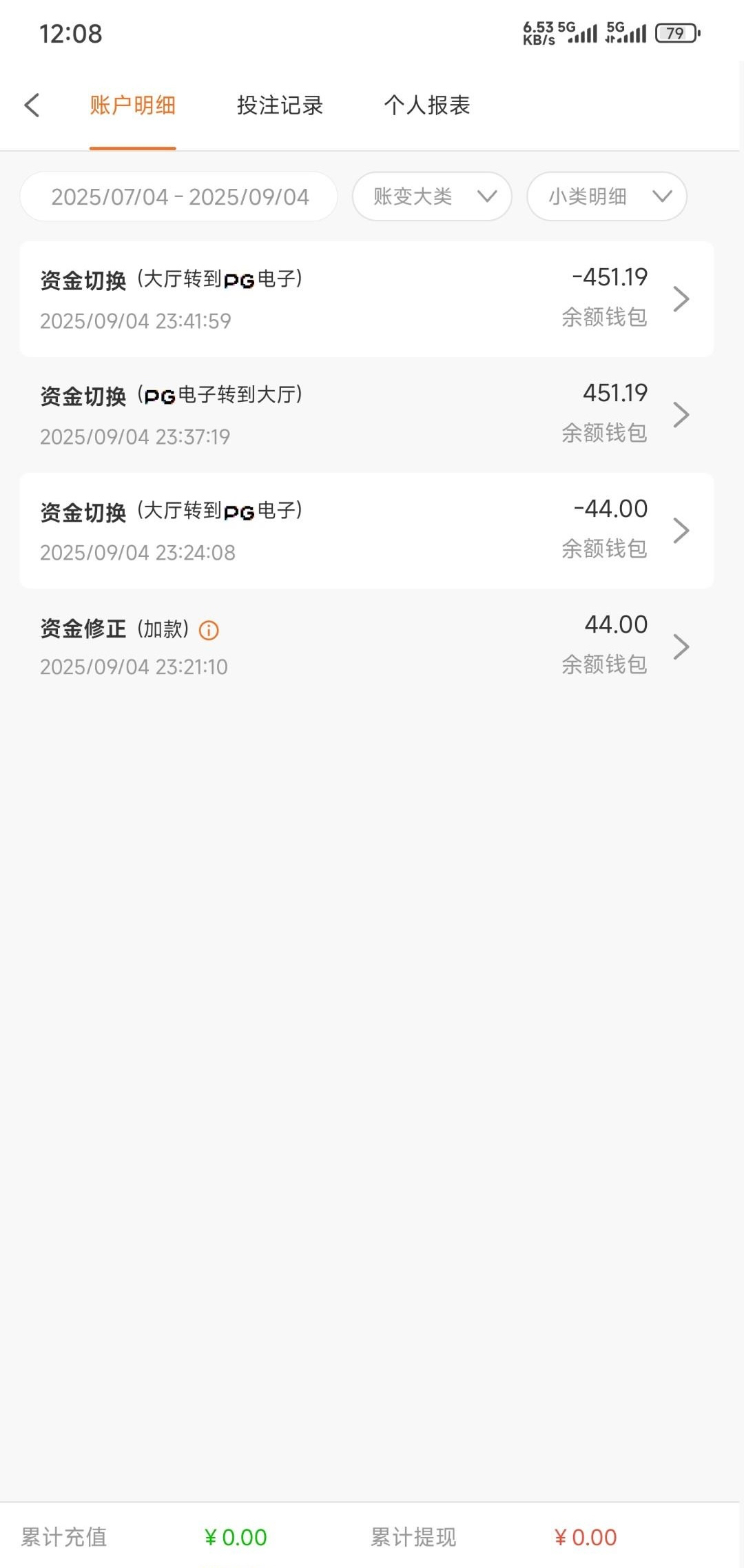Open the -451.19 transfer record at 23:41:59
744x1568 pixels.
pos(366,299)
